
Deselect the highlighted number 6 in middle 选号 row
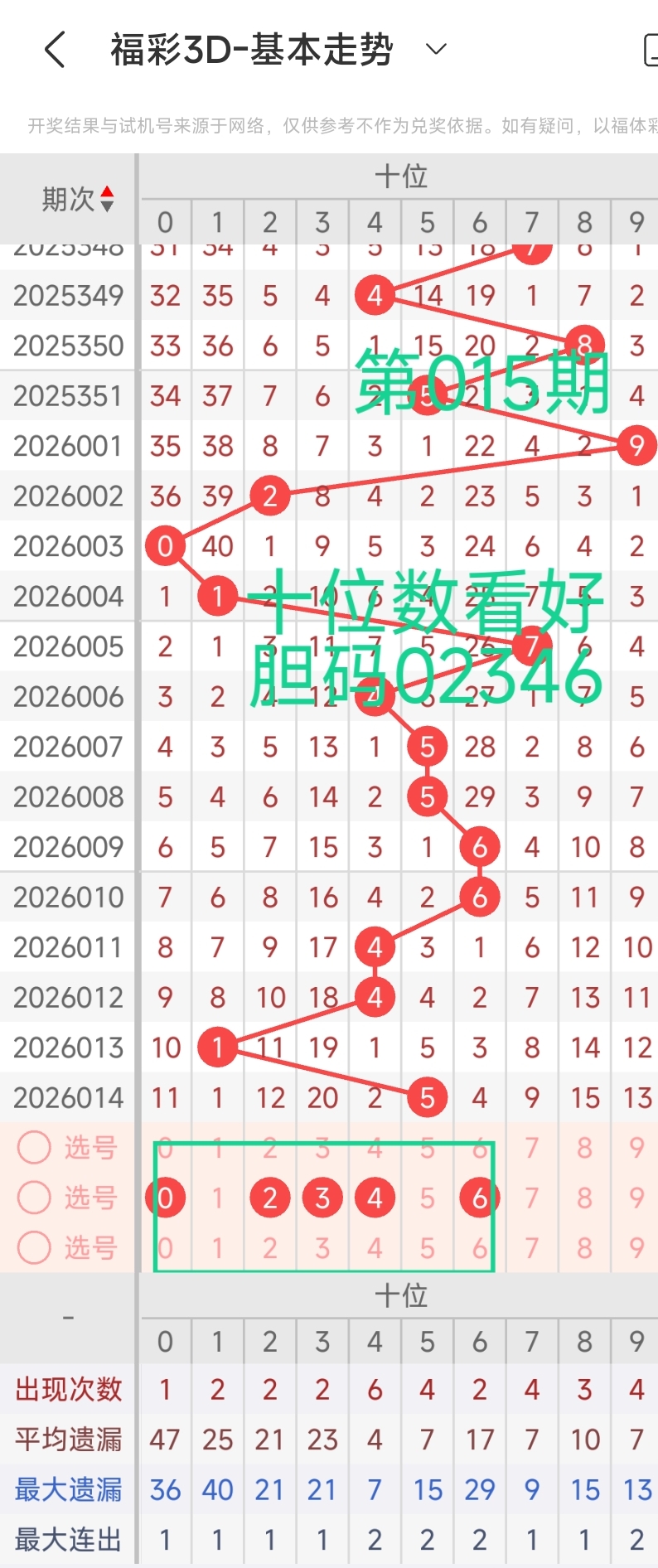click(479, 1197)
